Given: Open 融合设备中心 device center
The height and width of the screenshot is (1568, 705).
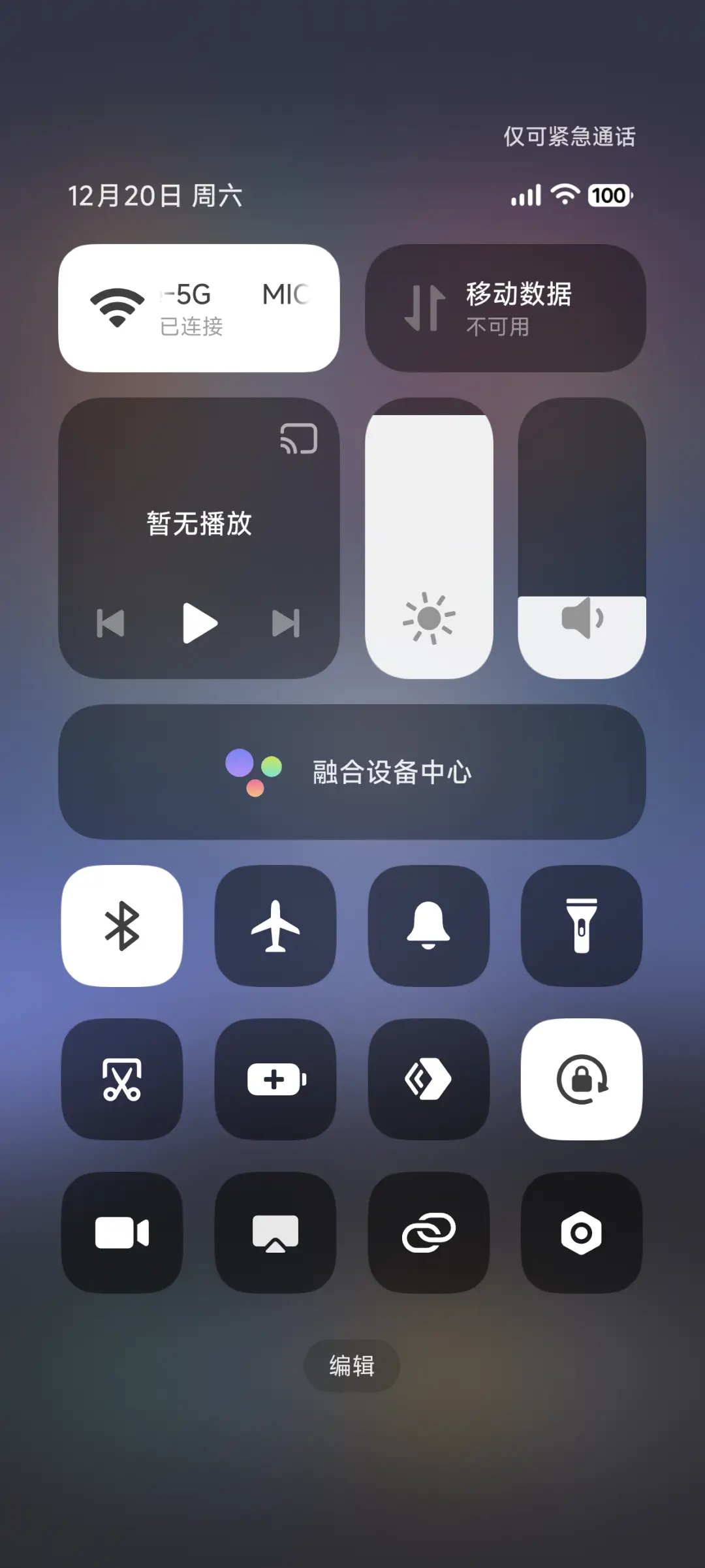Looking at the screenshot, I should [352, 772].
